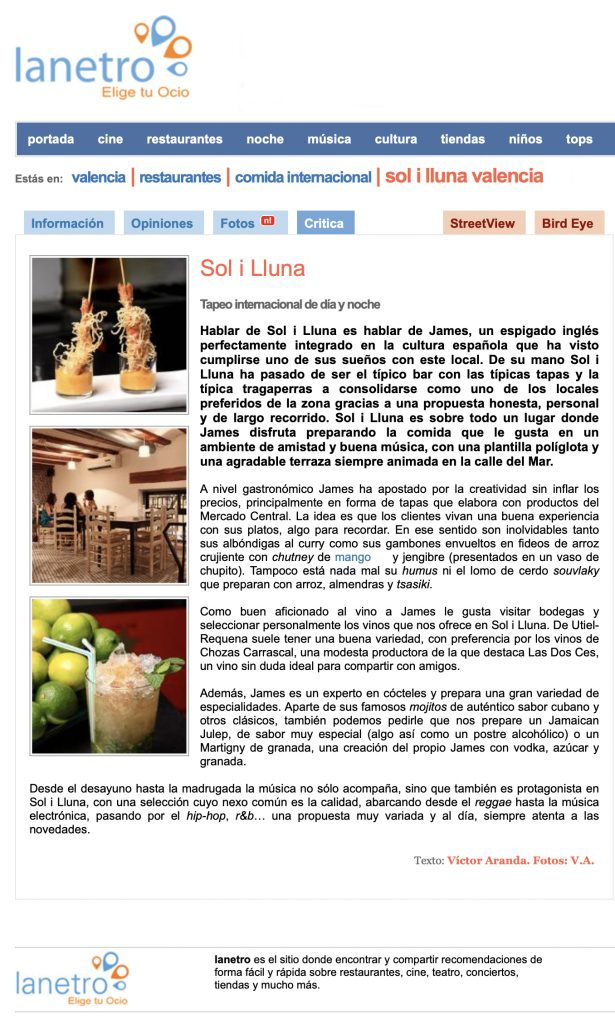This screenshot has width=615, height=1024.
Task: Go to the cine section
Action: 110,139
